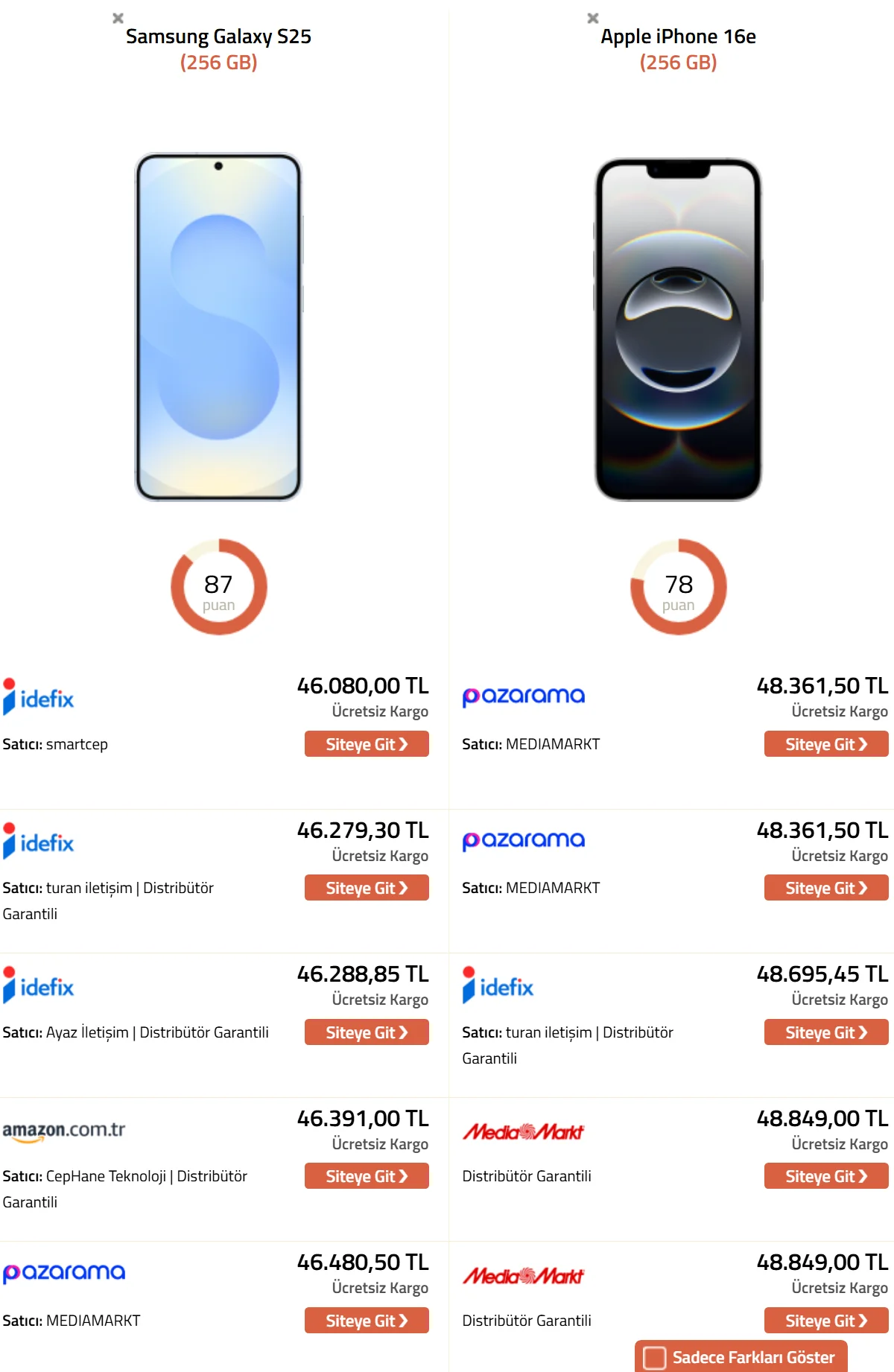
Task: Open Apple iPhone 16e product image
Action: point(678,328)
